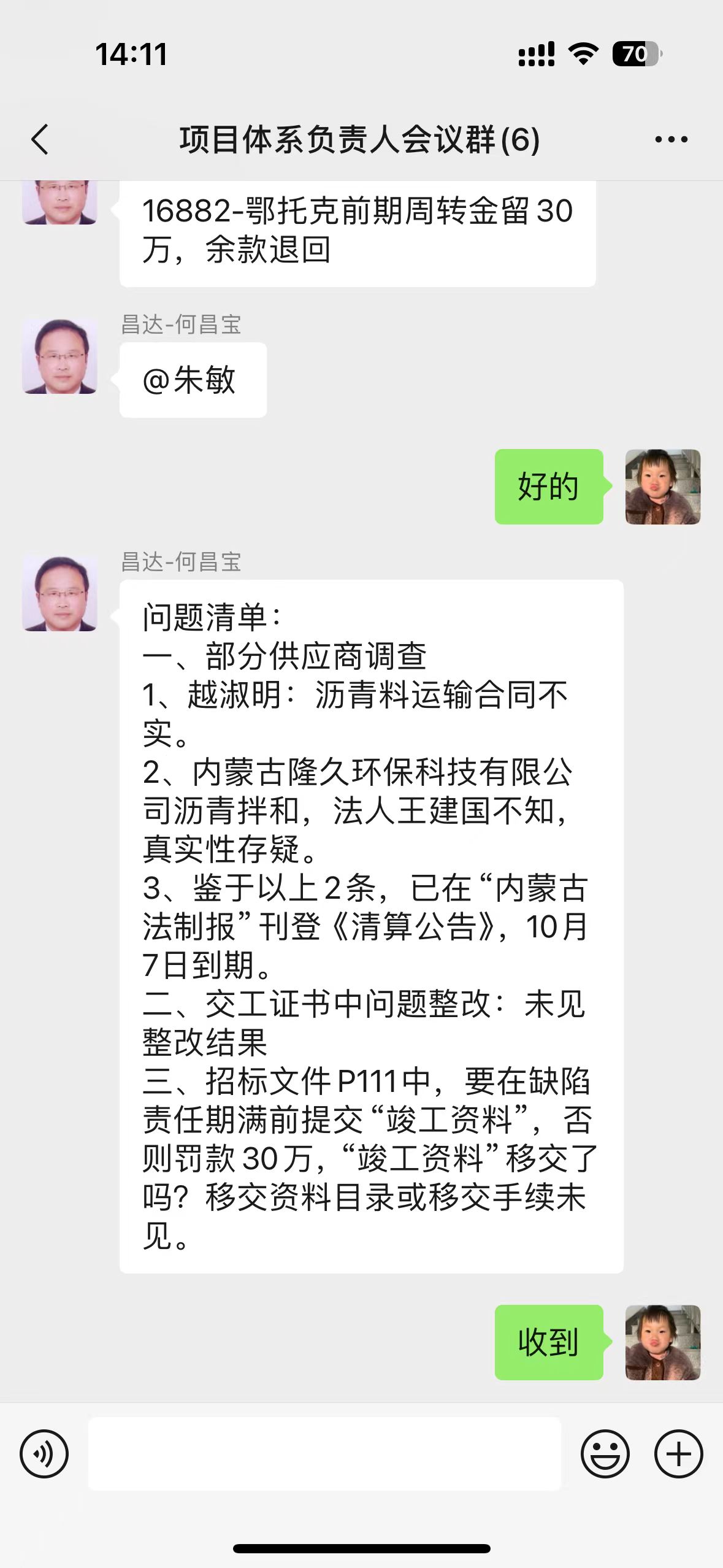Go back from the group chat
Image resolution: width=723 pixels, height=1568 pixels.
[40, 139]
